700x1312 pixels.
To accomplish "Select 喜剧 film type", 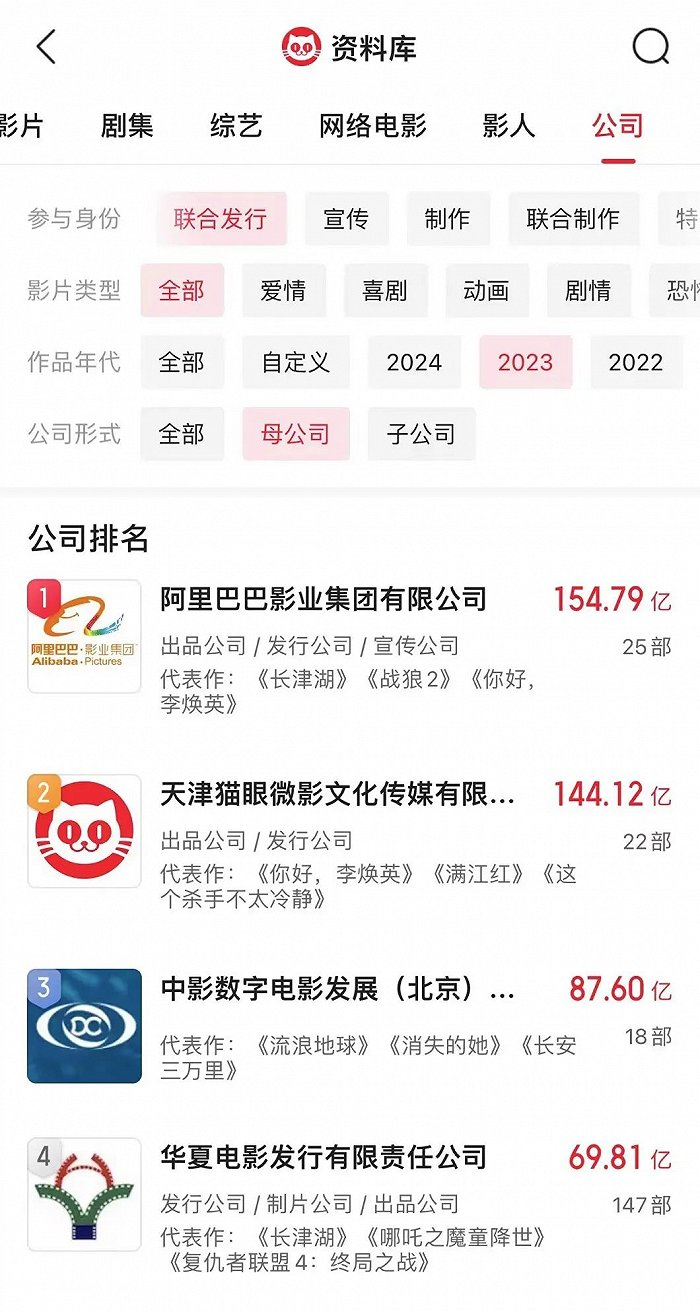I will pos(385,291).
